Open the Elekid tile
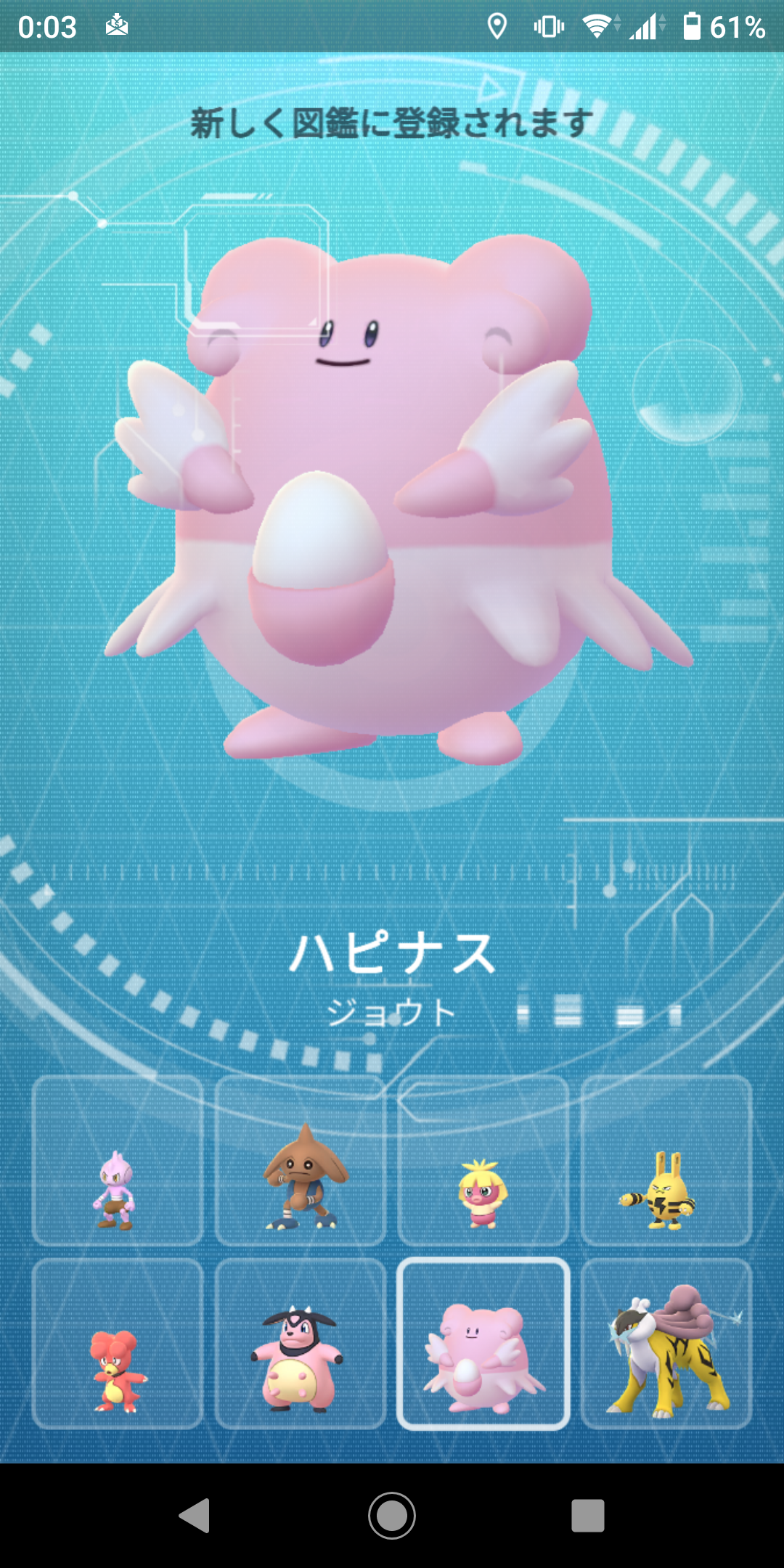The height and width of the screenshot is (1568, 784). coord(666,1161)
